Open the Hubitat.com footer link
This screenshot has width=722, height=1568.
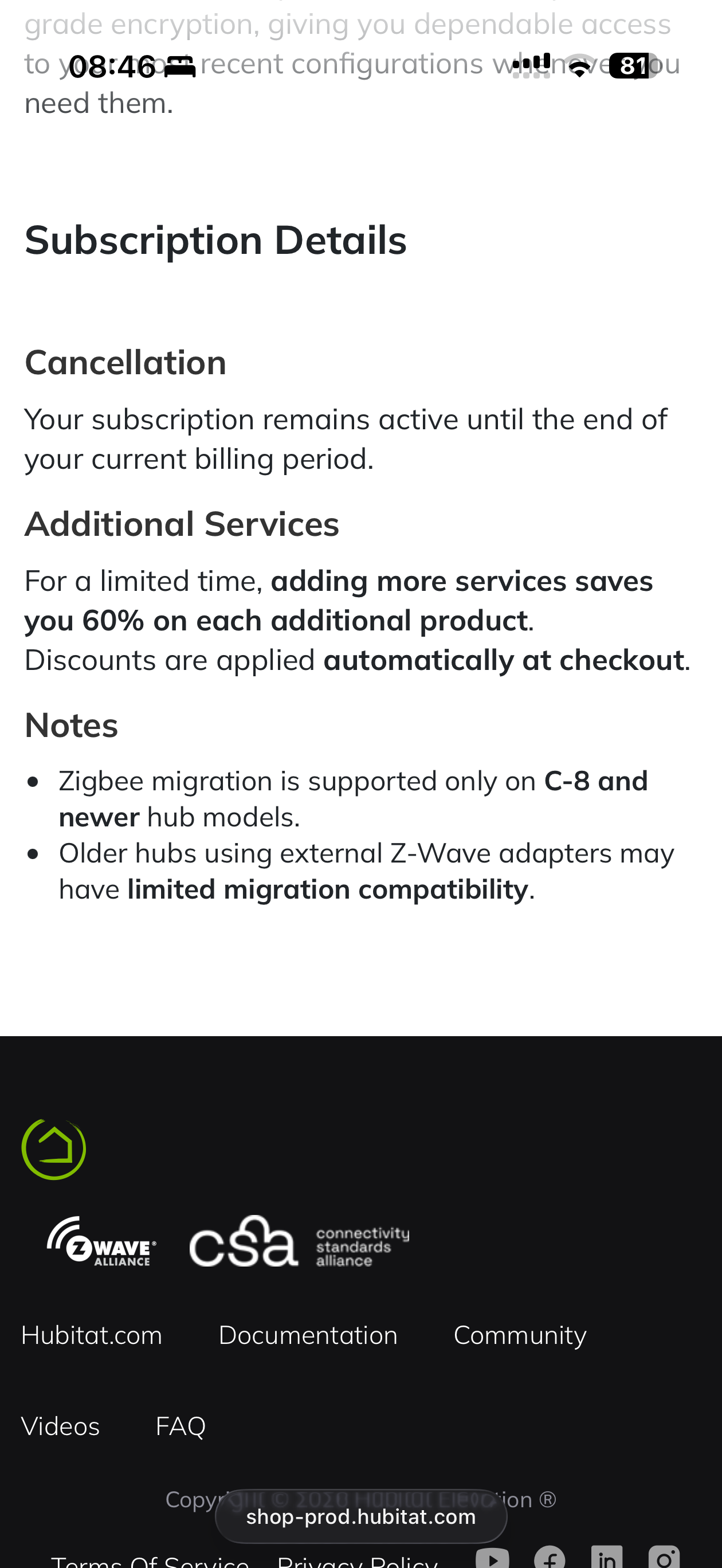pyautogui.click(x=91, y=1335)
